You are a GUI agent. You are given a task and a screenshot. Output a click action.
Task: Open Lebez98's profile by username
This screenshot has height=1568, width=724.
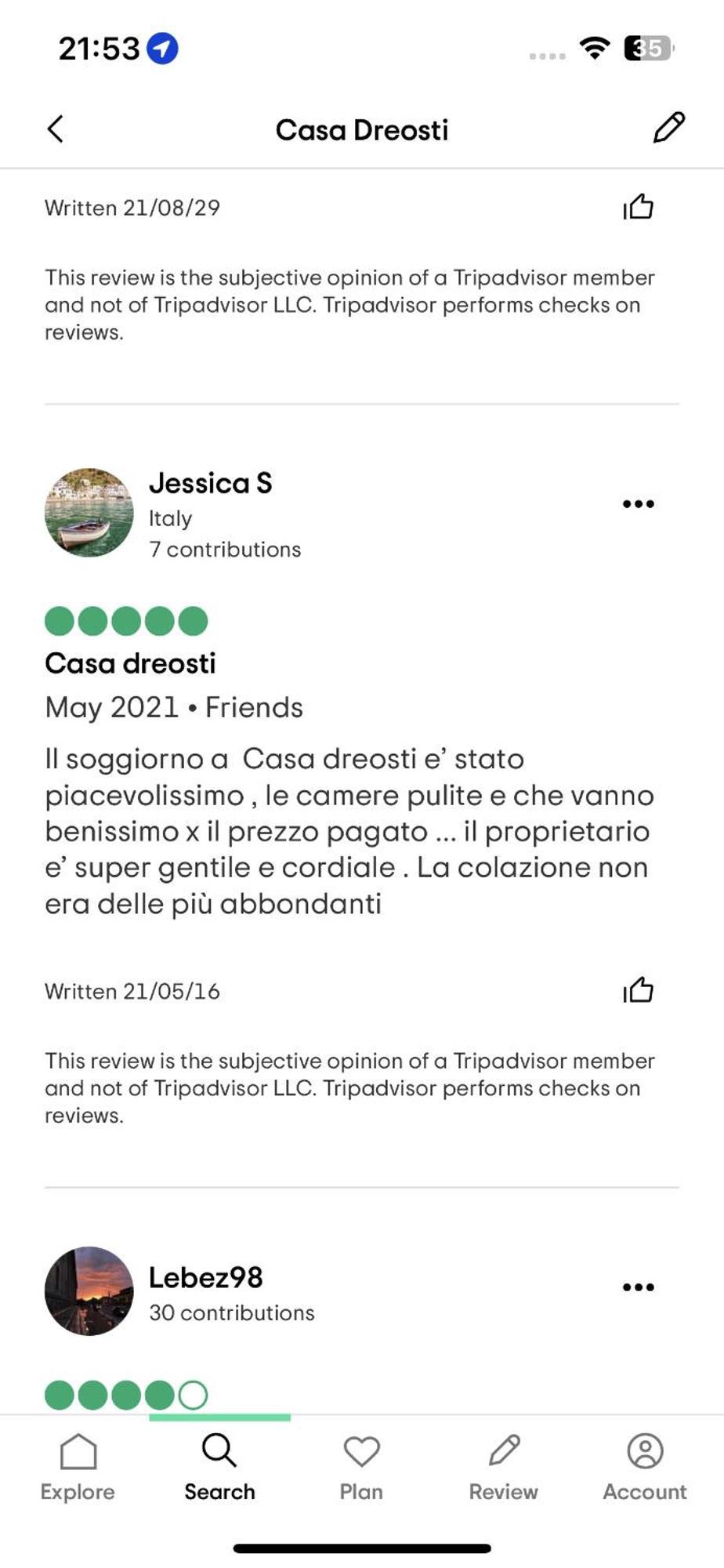tap(205, 1277)
